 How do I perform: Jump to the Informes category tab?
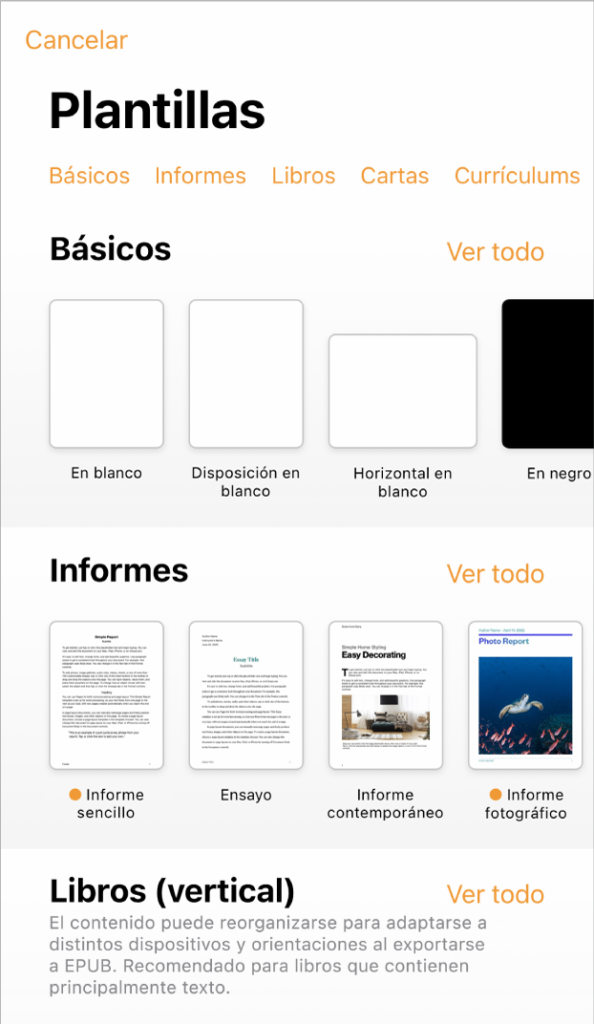(x=200, y=176)
